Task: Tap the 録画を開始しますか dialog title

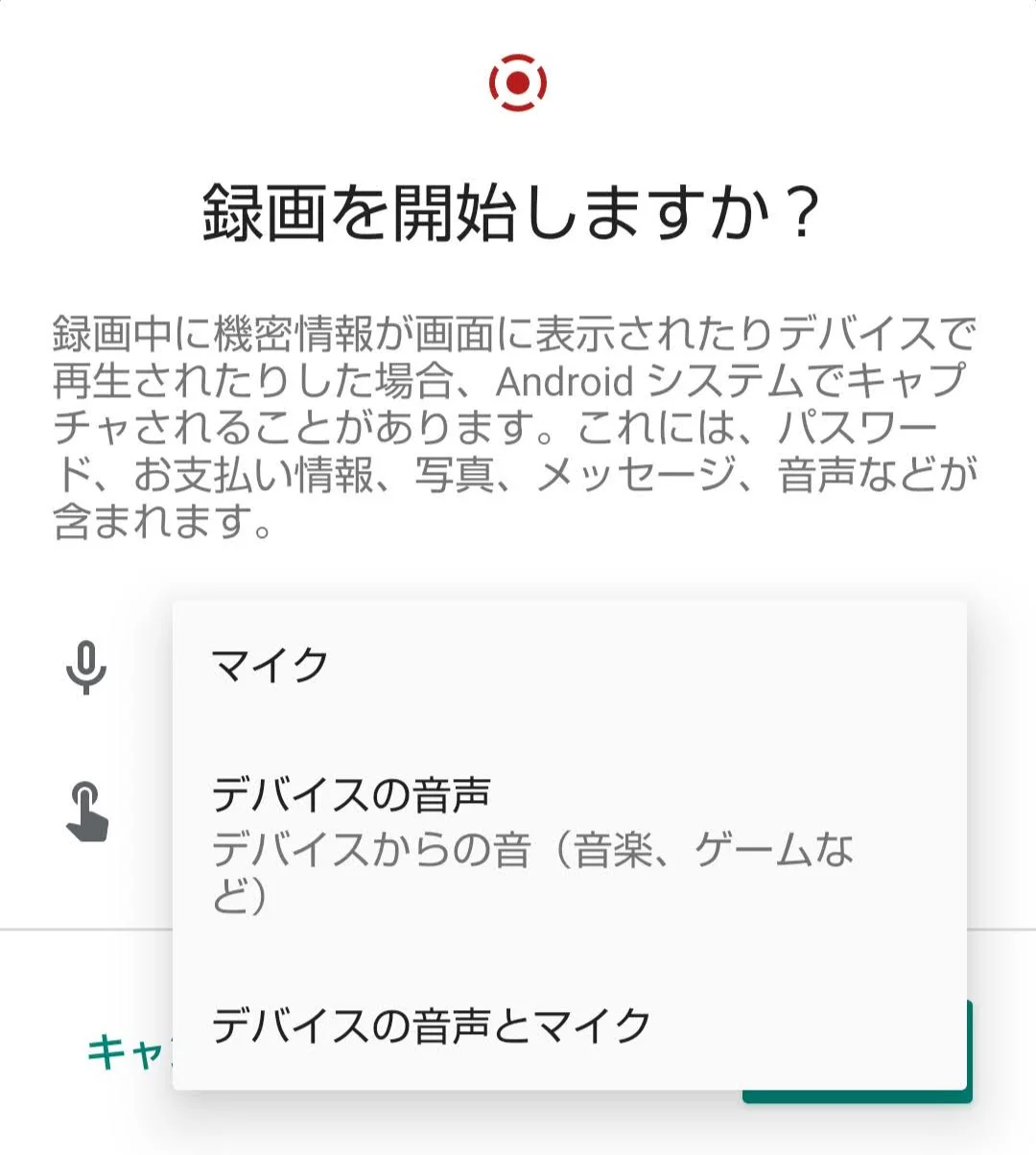Action: (x=518, y=209)
